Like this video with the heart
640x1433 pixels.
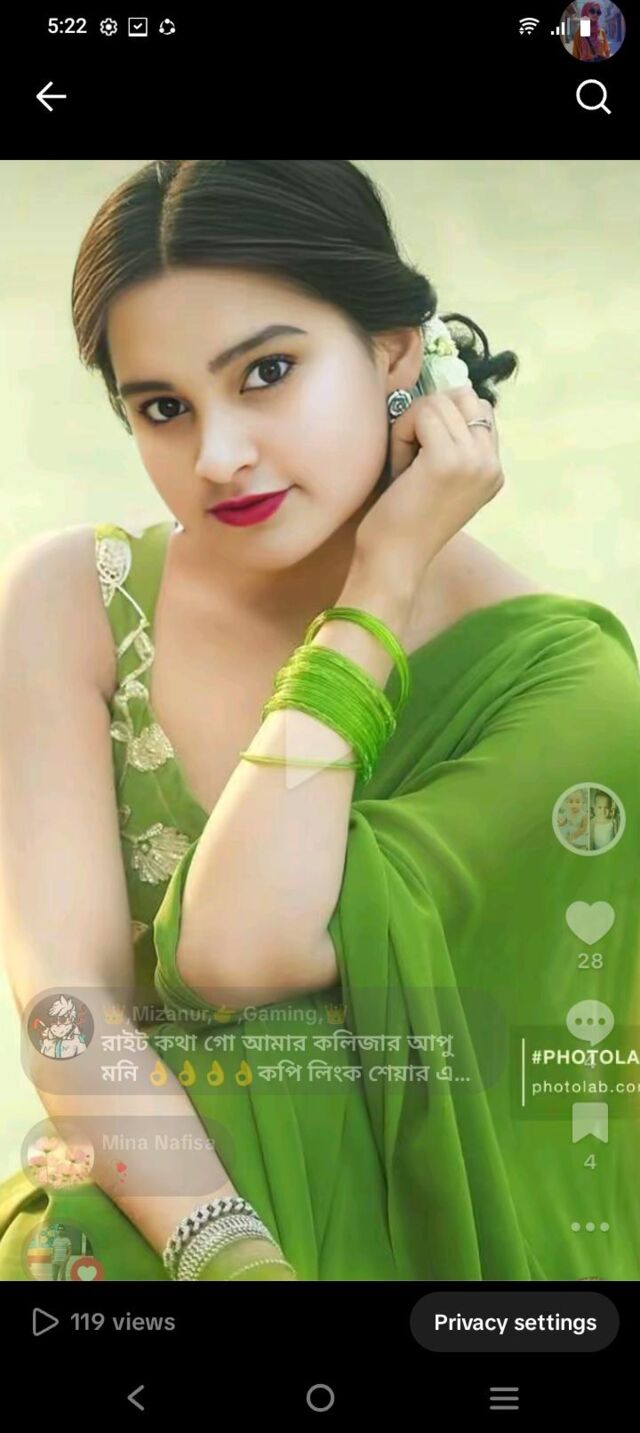pos(590,923)
